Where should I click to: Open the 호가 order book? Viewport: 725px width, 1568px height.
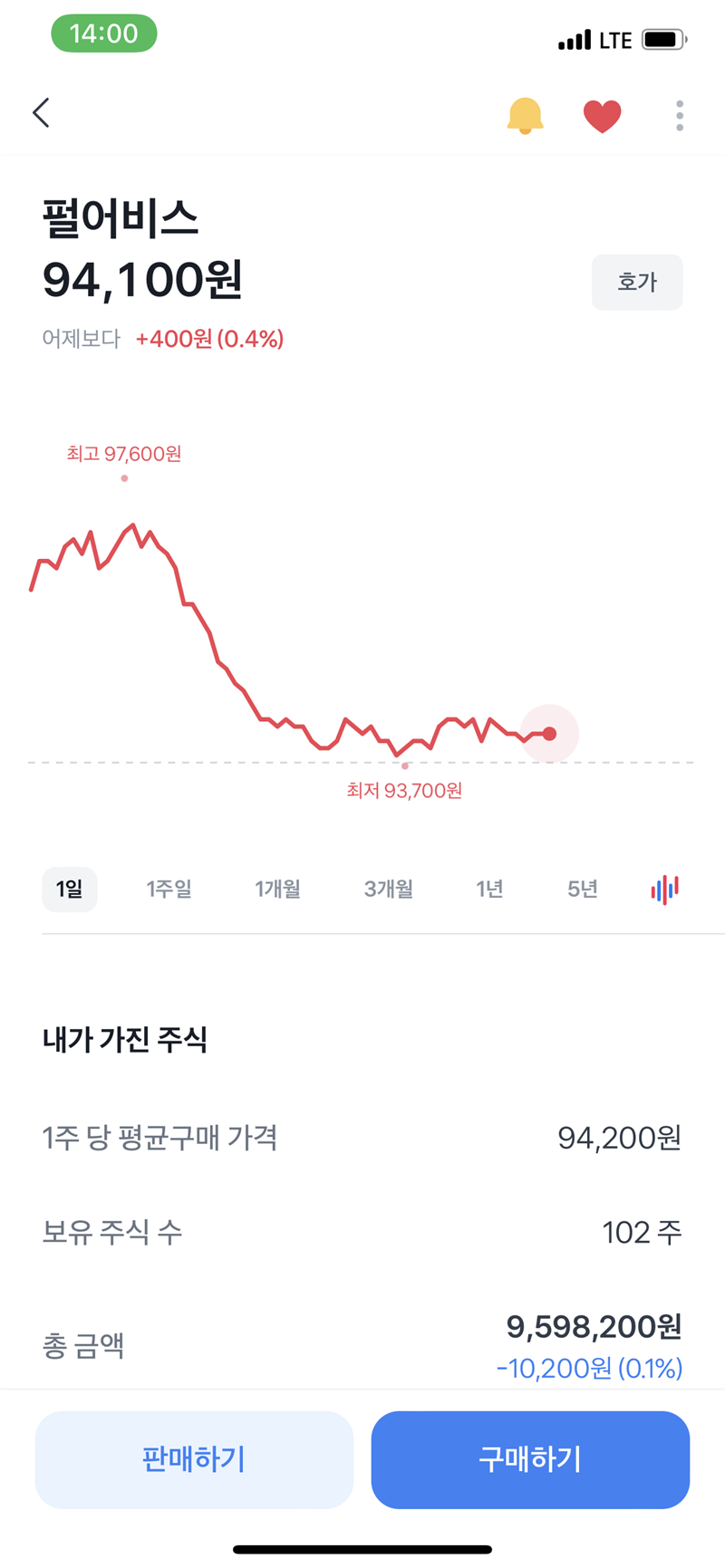(x=637, y=283)
